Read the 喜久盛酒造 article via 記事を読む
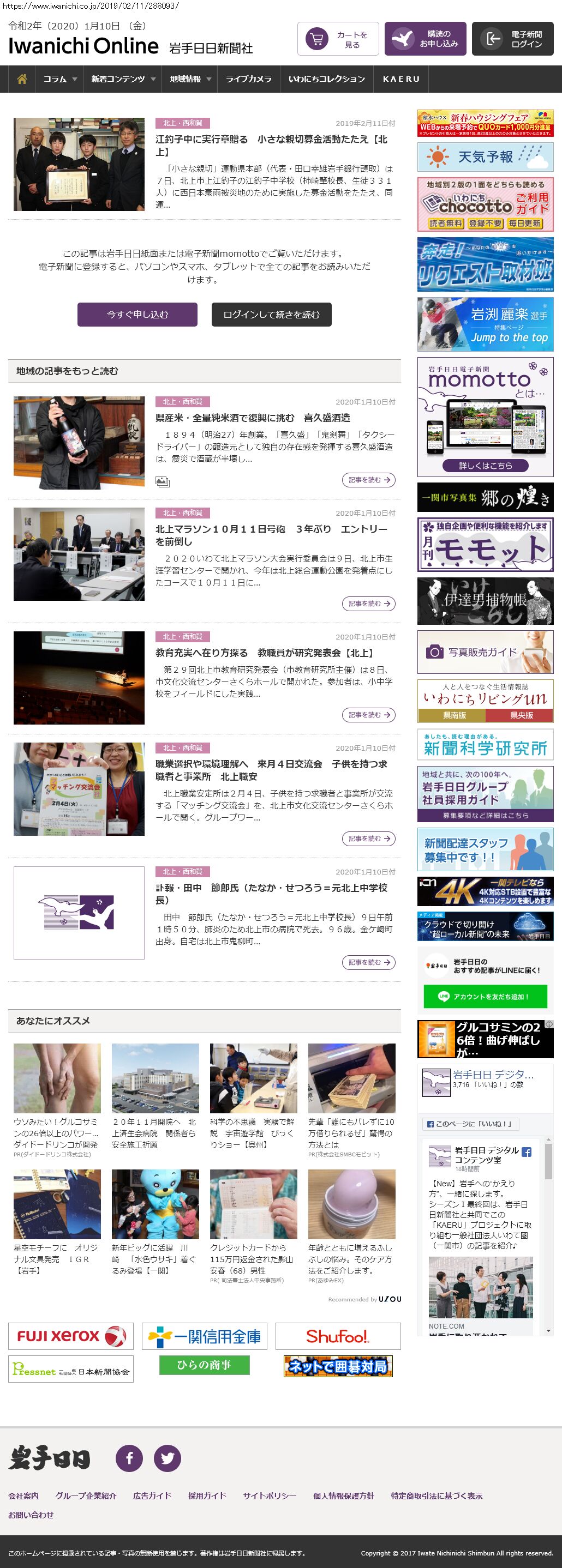The width and height of the screenshot is (562, 1568). (368, 480)
